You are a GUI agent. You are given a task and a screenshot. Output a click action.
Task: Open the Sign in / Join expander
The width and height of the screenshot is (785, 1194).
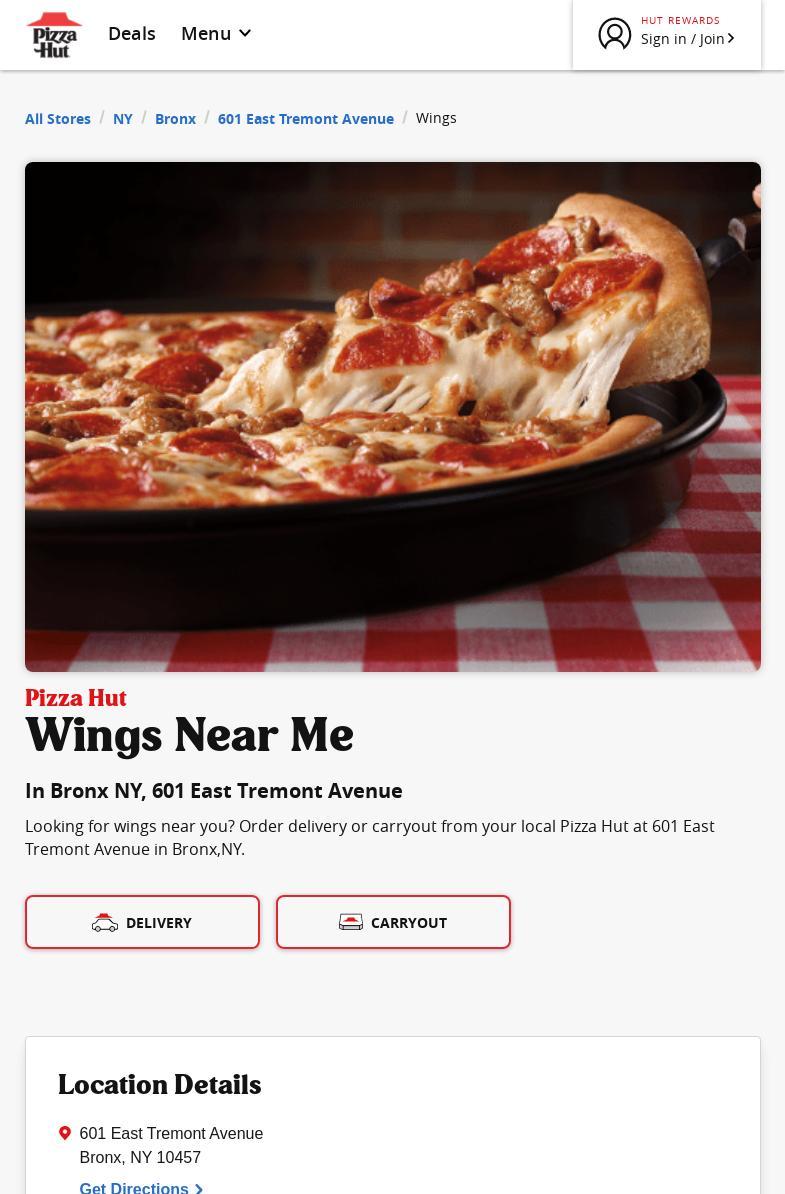[x=683, y=38]
